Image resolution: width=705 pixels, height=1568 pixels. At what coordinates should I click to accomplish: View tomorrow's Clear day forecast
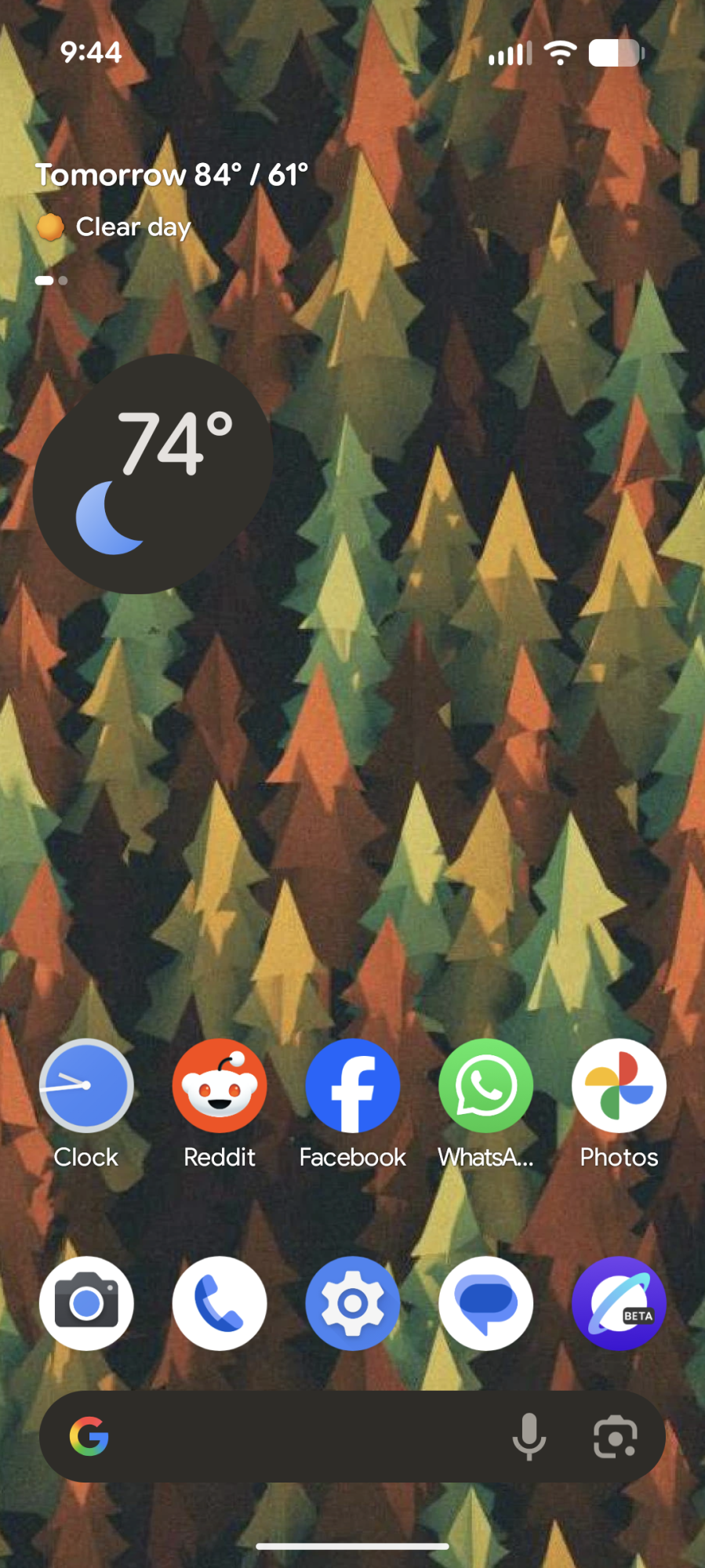[133, 227]
